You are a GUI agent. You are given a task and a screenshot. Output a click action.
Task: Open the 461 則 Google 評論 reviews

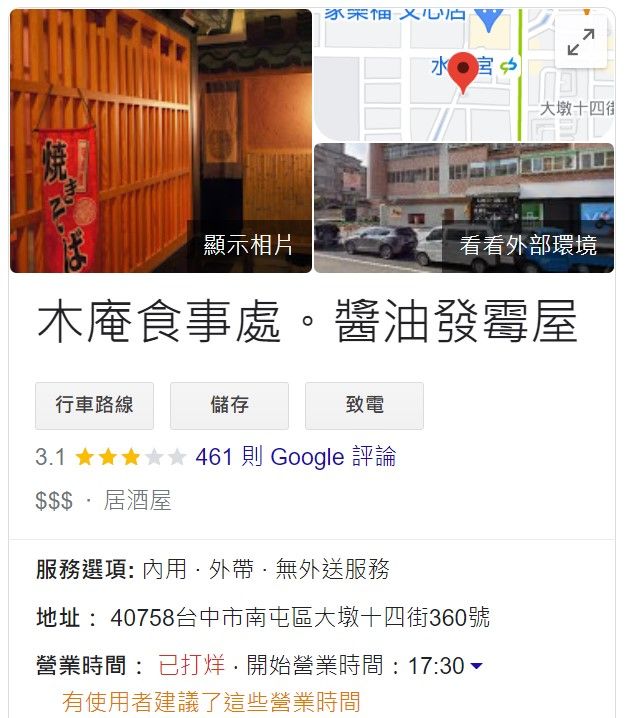pos(295,457)
